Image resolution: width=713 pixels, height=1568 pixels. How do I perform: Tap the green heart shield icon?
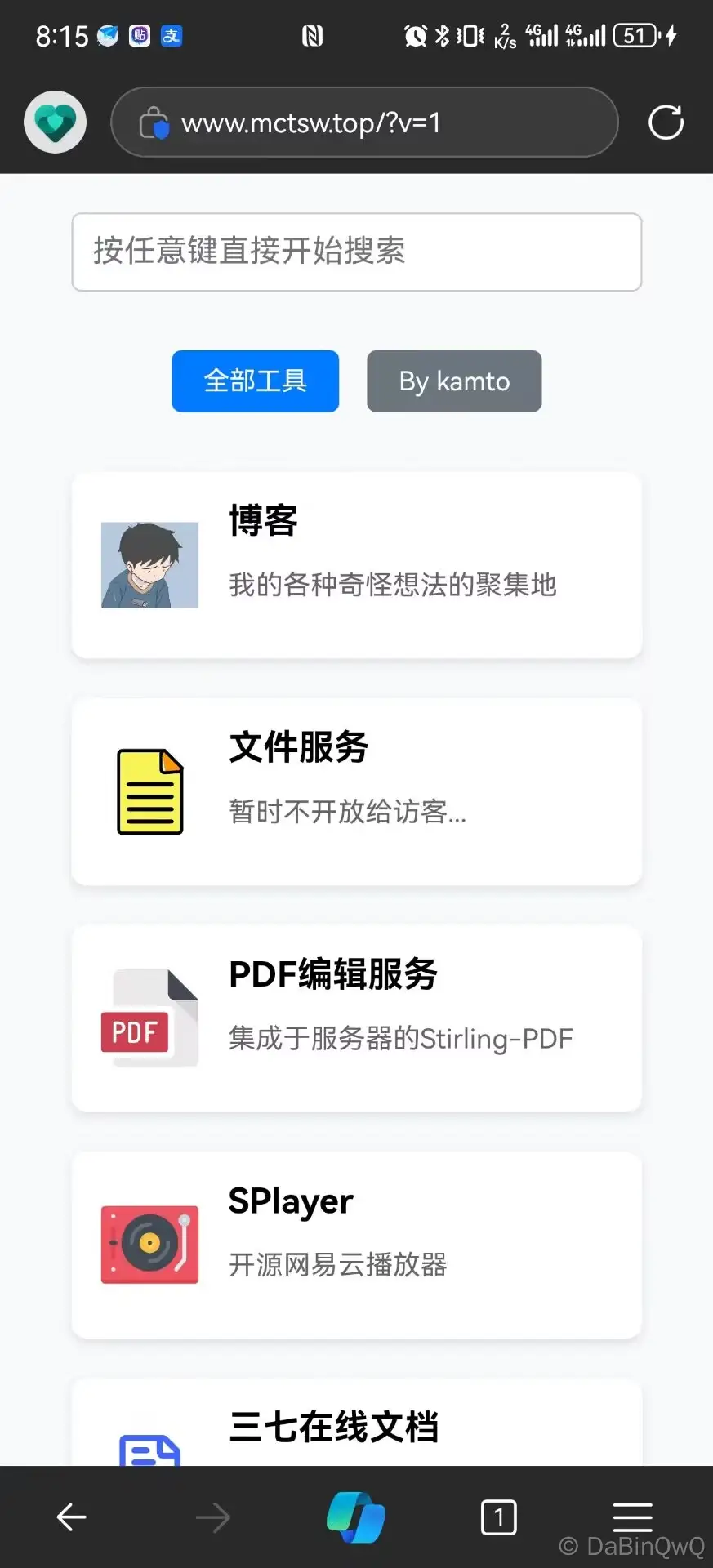click(55, 122)
